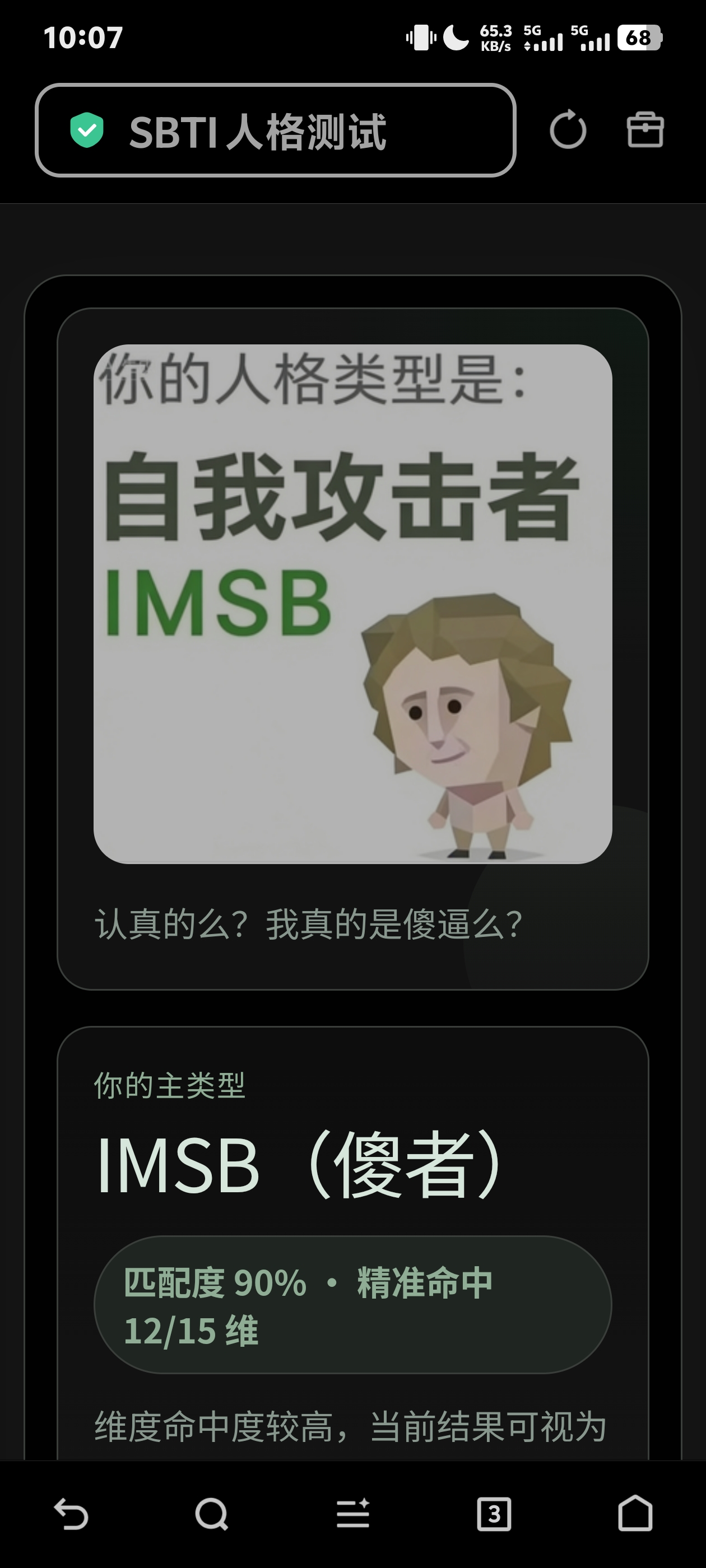View the 3 open tabs
The image size is (706, 1568).
[x=494, y=1514]
